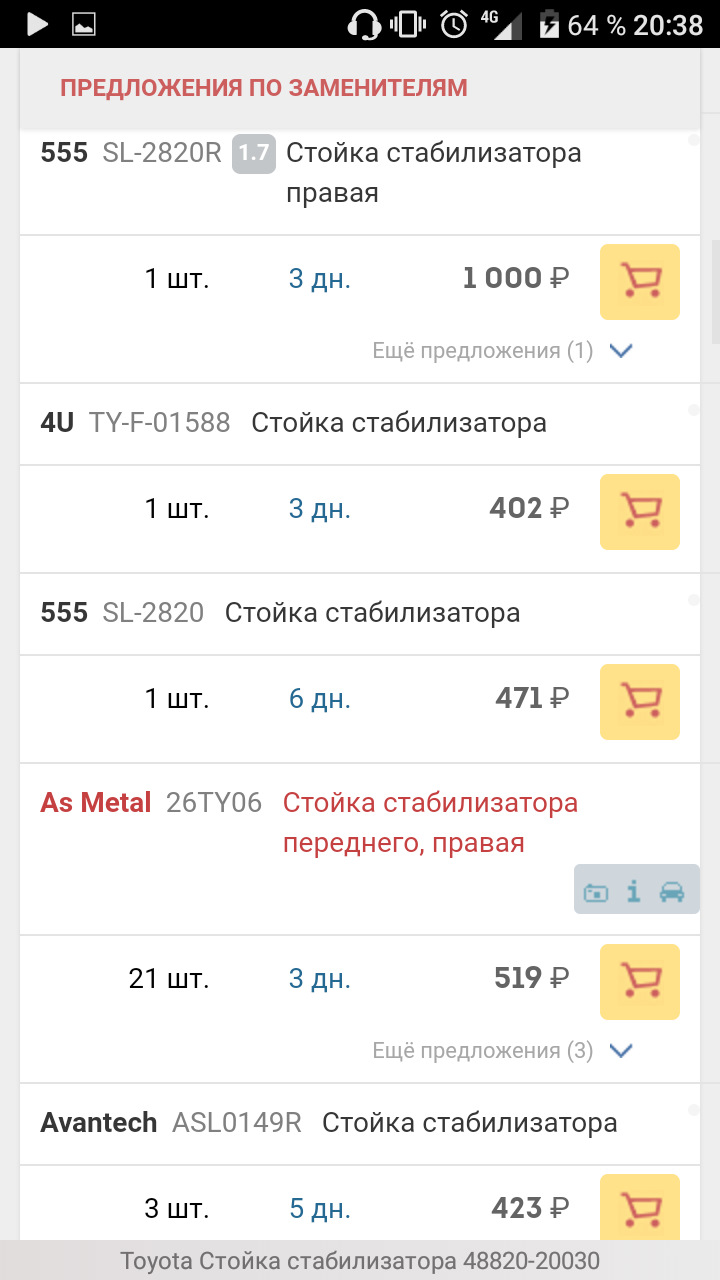Add 4U TY-F-01588 item to cart
720x1280 pixels.
coord(639,512)
